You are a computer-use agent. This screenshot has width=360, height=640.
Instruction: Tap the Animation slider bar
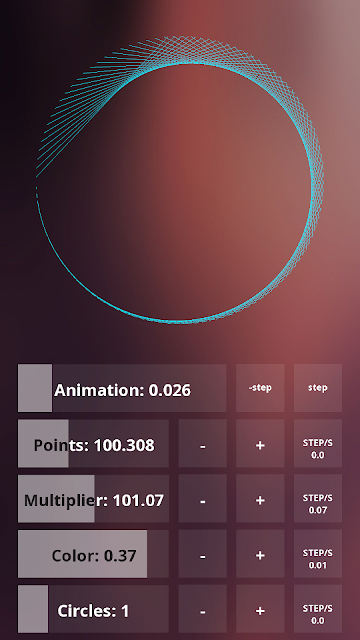122,388
